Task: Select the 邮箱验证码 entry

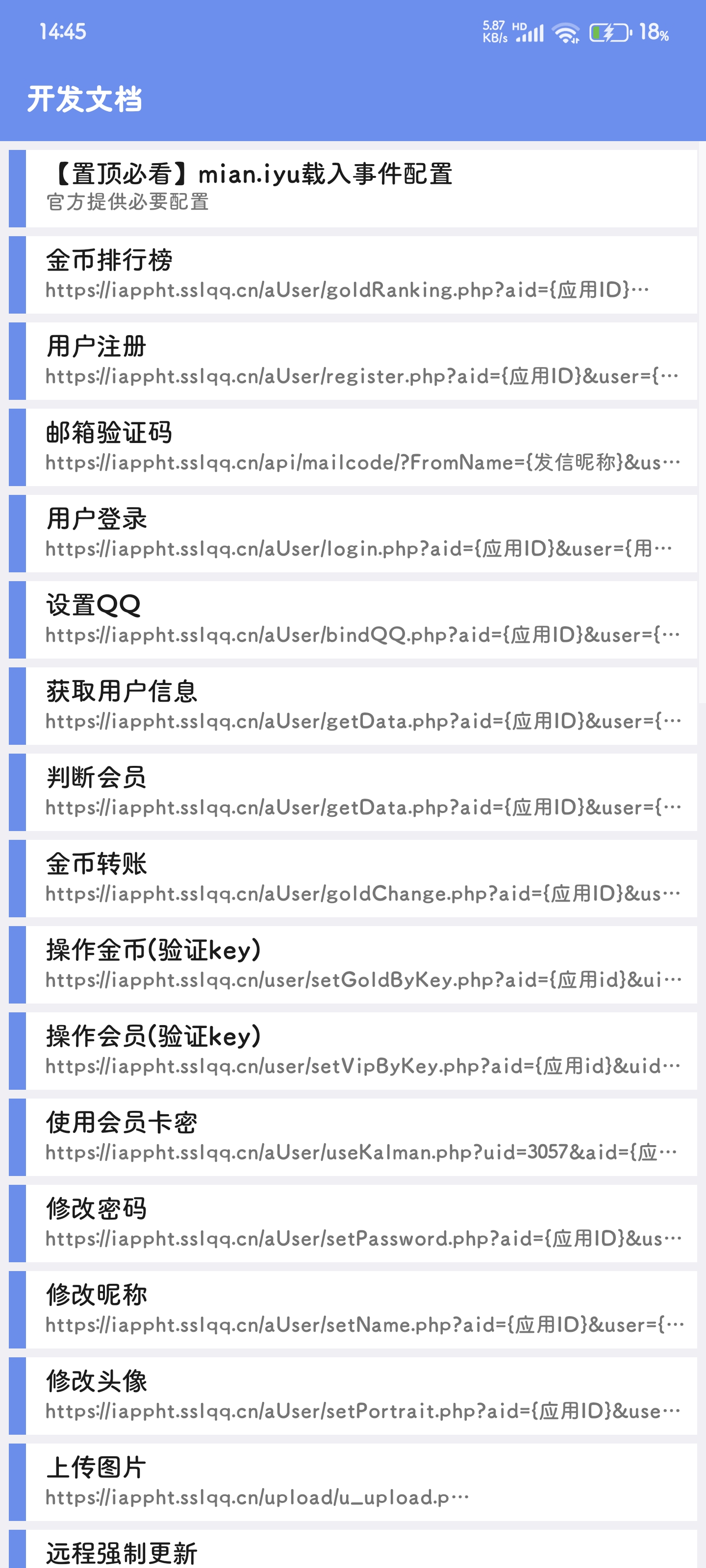Action: [x=353, y=447]
